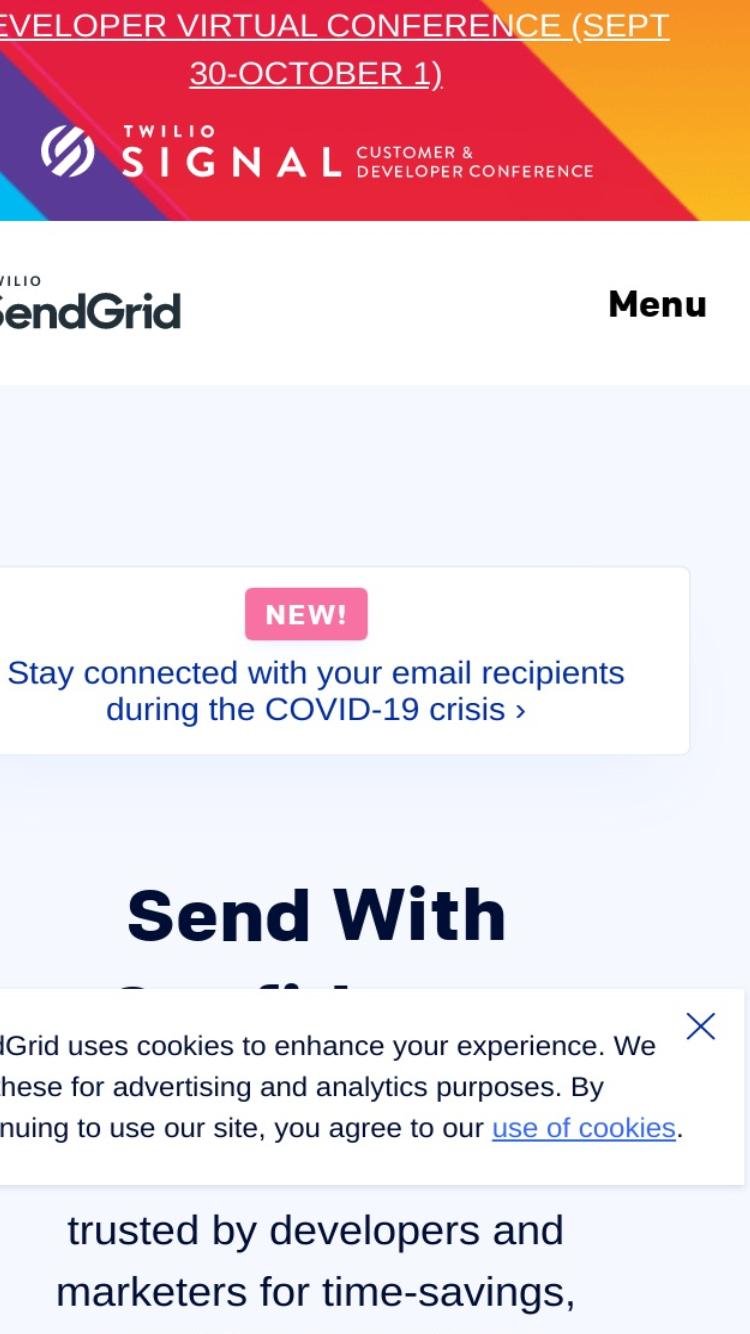Open the use of cookies link
The height and width of the screenshot is (1334, 750).
(584, 1128)
